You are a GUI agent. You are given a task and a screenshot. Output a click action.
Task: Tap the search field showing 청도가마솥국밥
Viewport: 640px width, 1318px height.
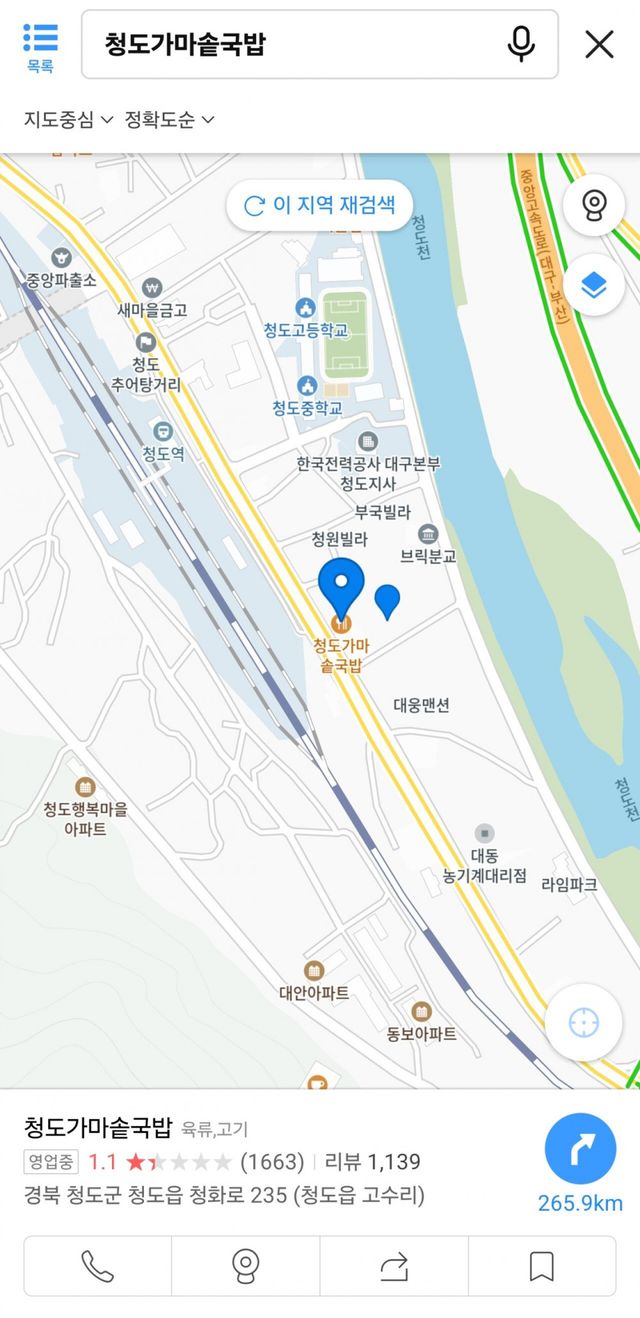(290, 44)
